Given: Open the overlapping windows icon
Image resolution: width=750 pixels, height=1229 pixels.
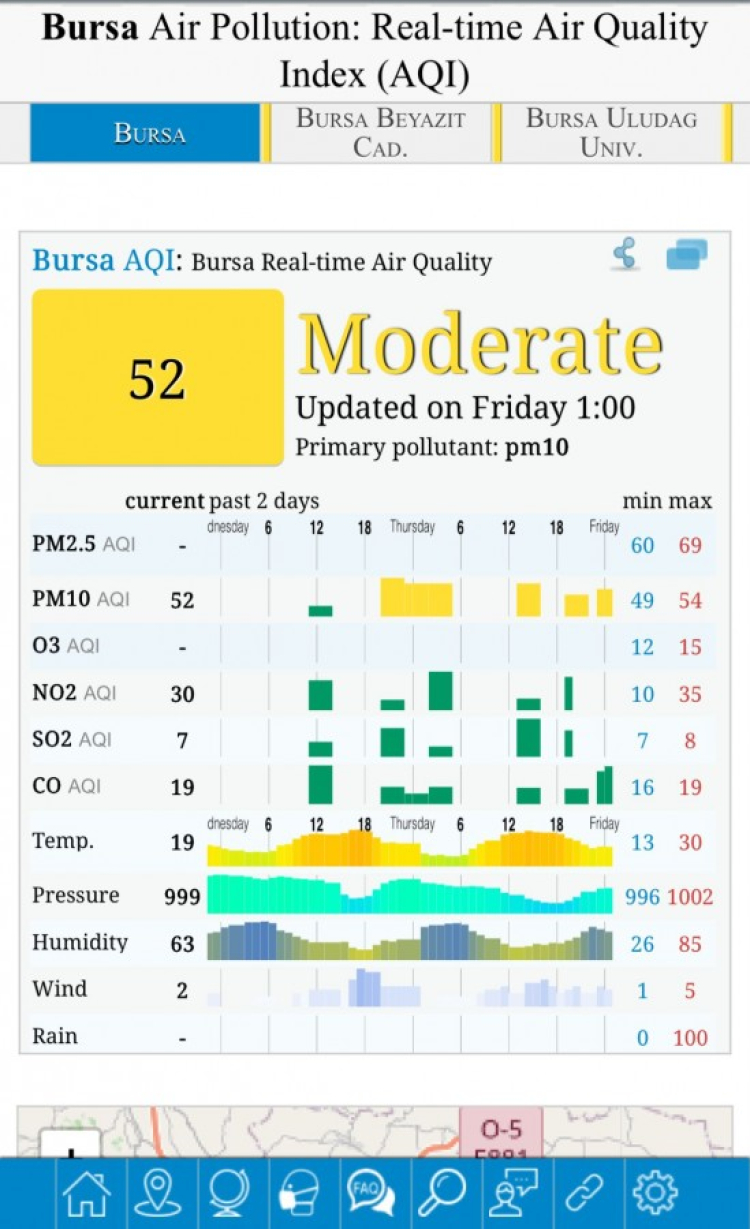Looking at the screenshot, I should [x=687, y=254].
